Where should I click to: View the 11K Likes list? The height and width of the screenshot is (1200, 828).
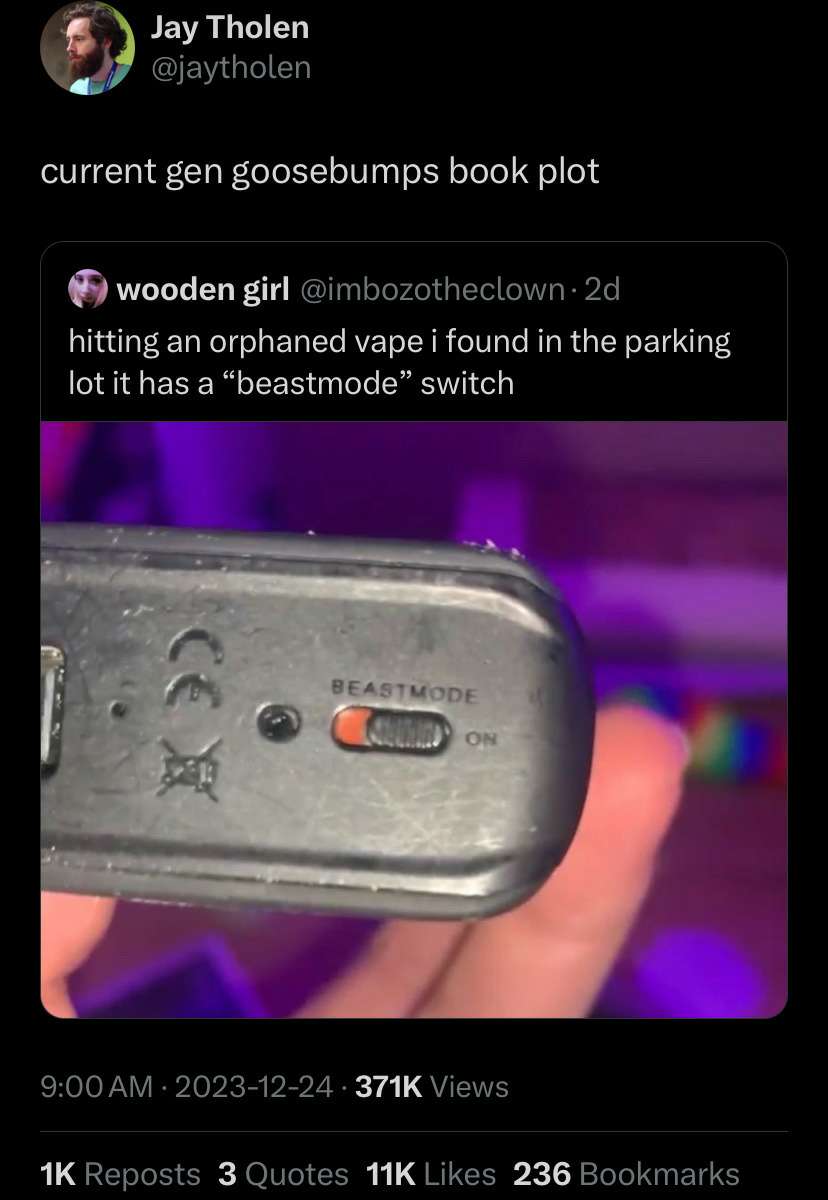pos(431,1173)
